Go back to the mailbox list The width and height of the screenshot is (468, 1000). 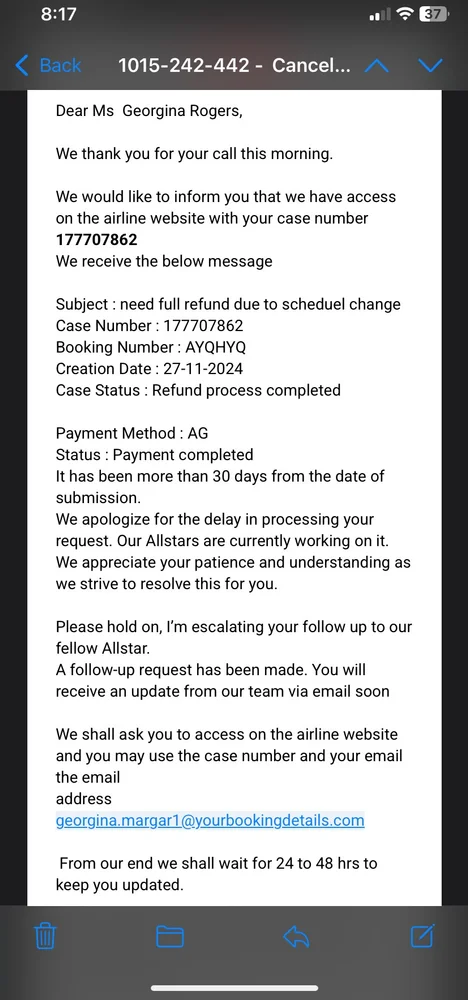[48, 65]
